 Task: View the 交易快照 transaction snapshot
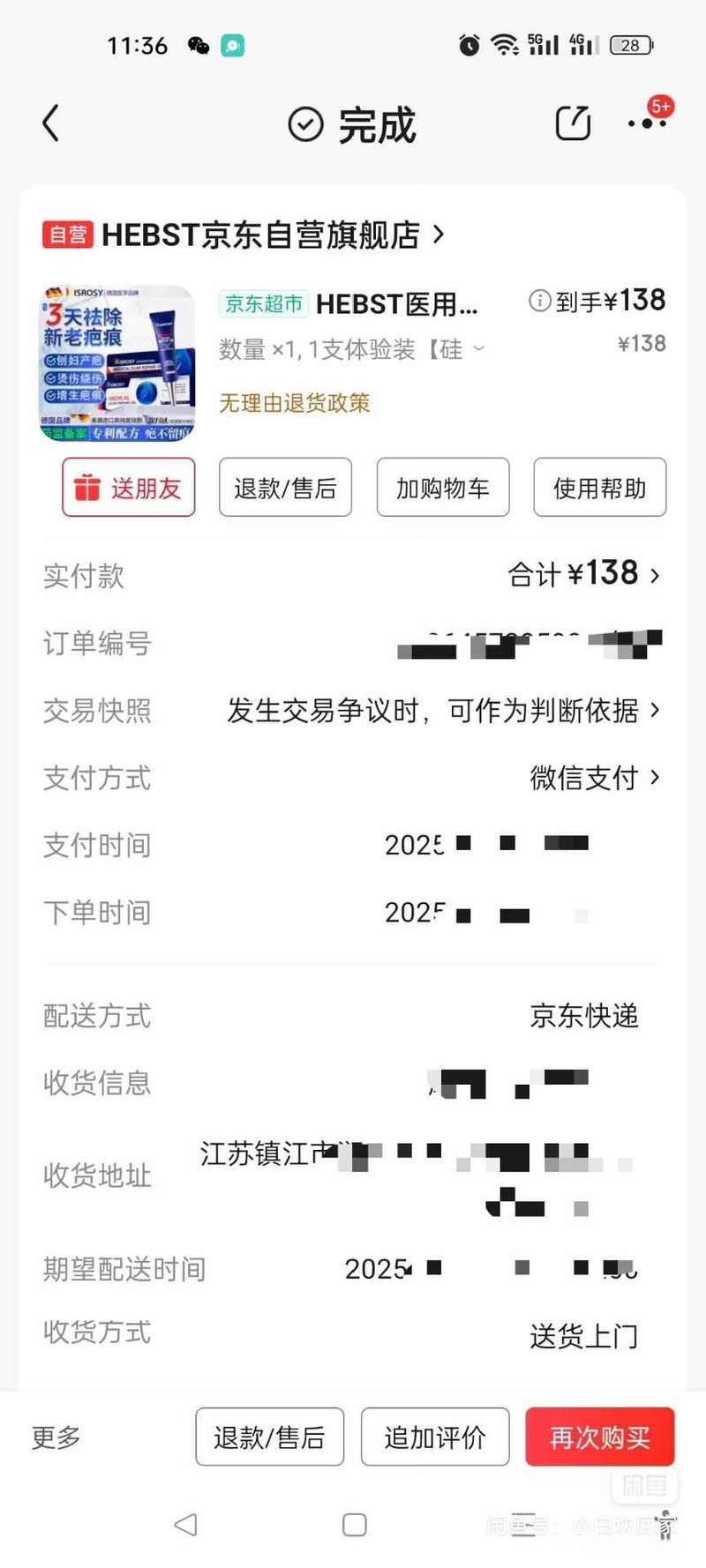(x=441, y=710)
